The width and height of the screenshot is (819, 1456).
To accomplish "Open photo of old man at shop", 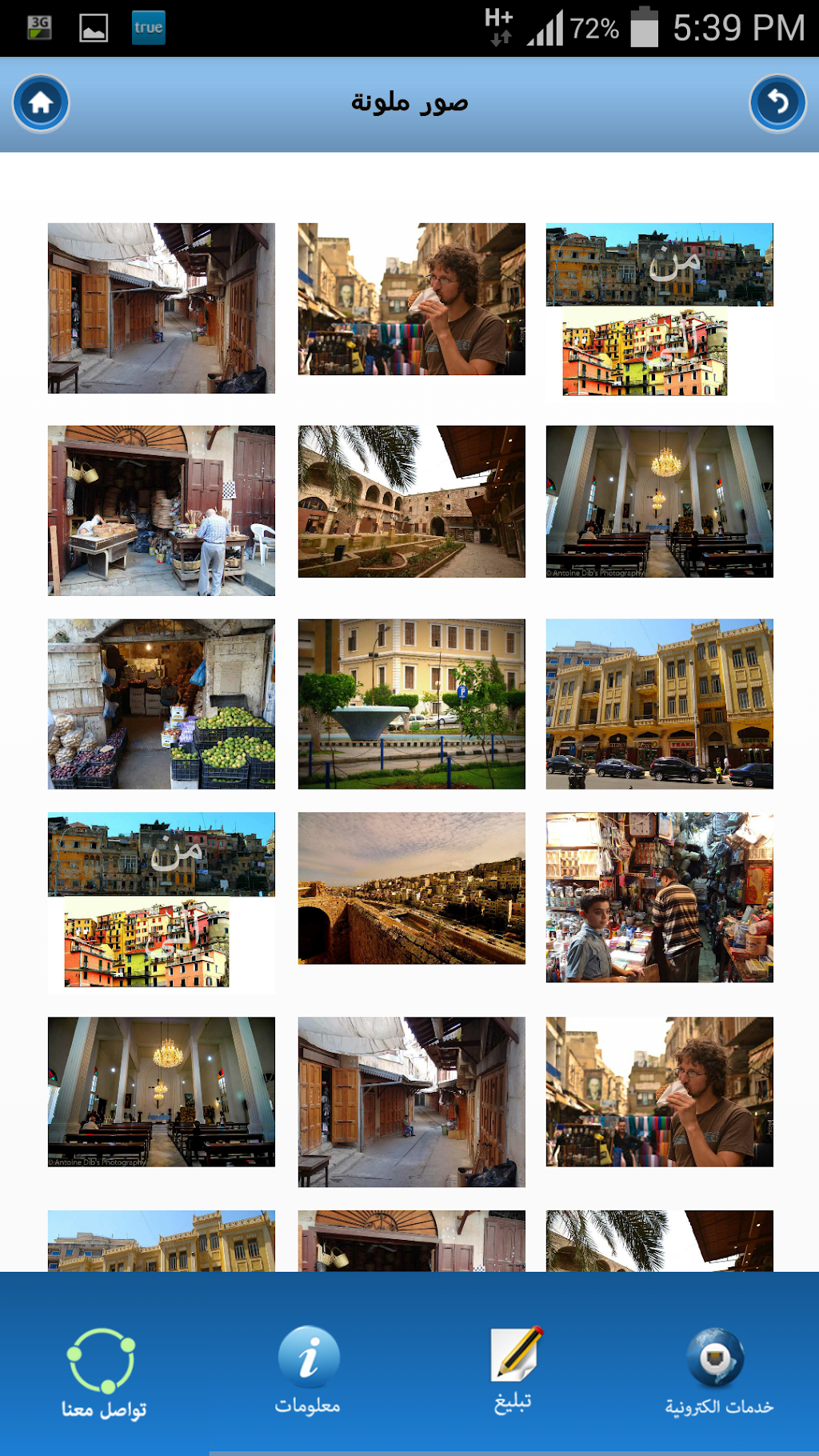I will coord(161,510).
